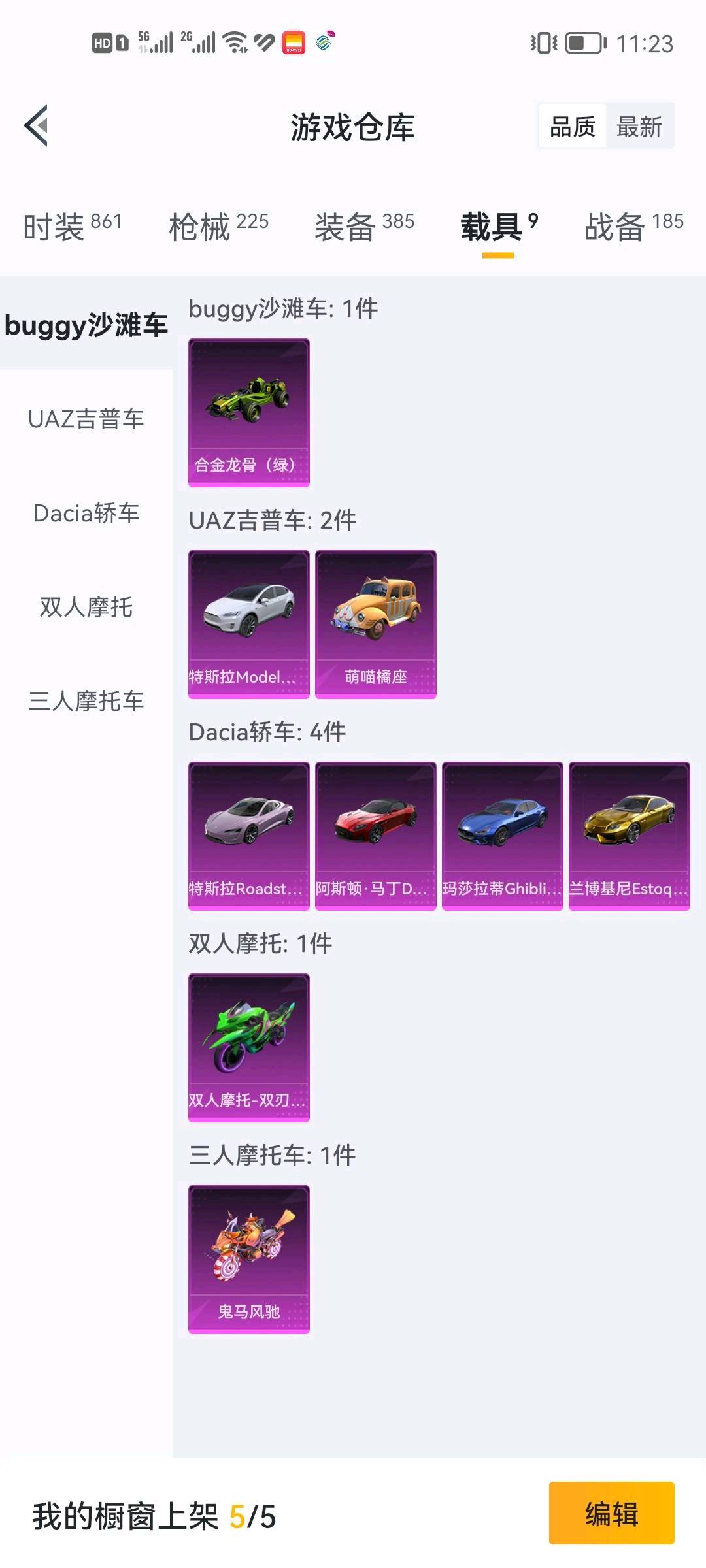The height and width of the screenshot is (1568, 706).
Task: Go back using the top-left arrow
Action: (x=36, y=125)
